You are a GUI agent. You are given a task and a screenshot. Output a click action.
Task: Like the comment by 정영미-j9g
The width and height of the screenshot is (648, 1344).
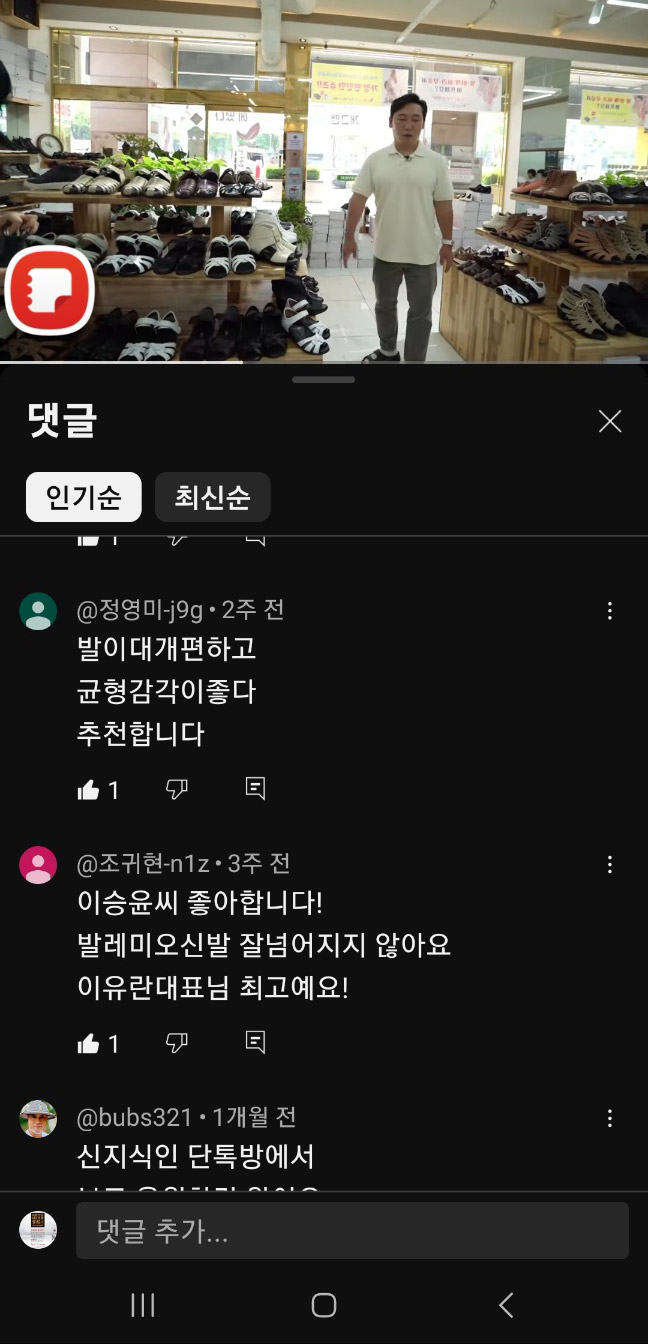coord(89,790)
